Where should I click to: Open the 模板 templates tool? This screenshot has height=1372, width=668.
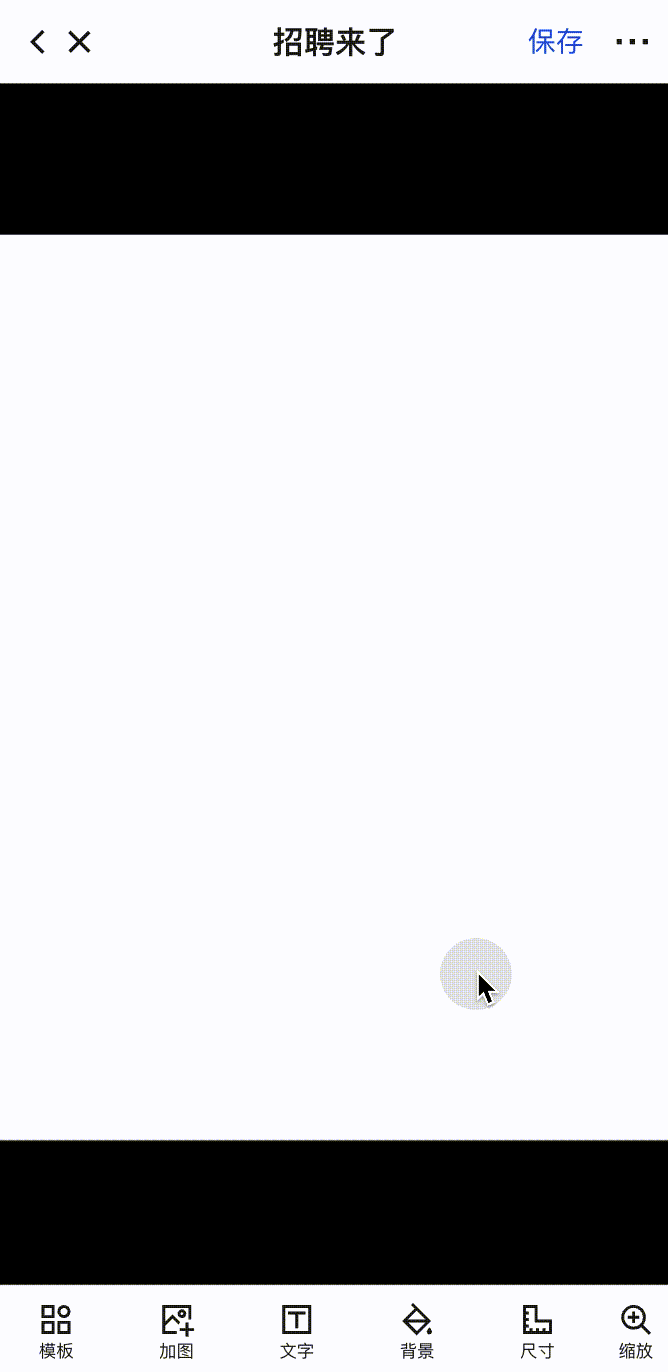pos(56,1332)
